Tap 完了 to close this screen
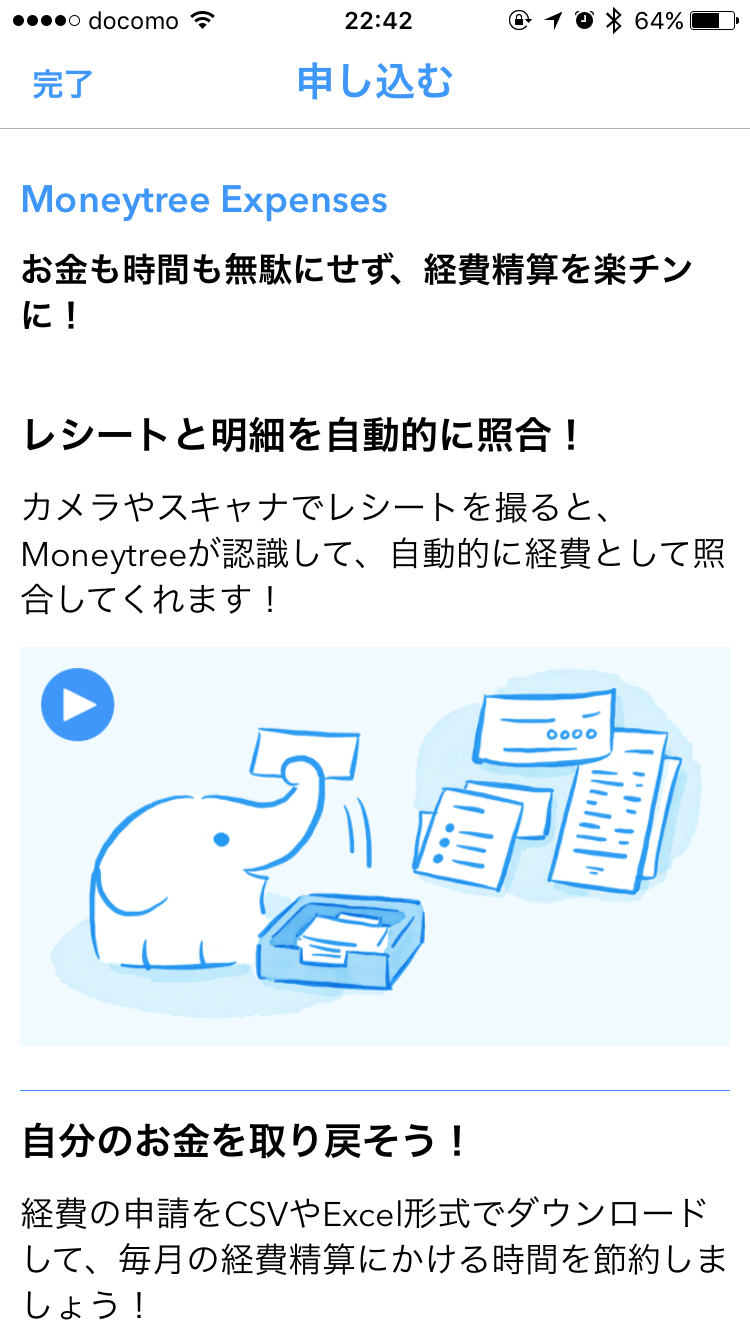The height and width of the screenshot is (1334, 750). (x=62, y=84)
